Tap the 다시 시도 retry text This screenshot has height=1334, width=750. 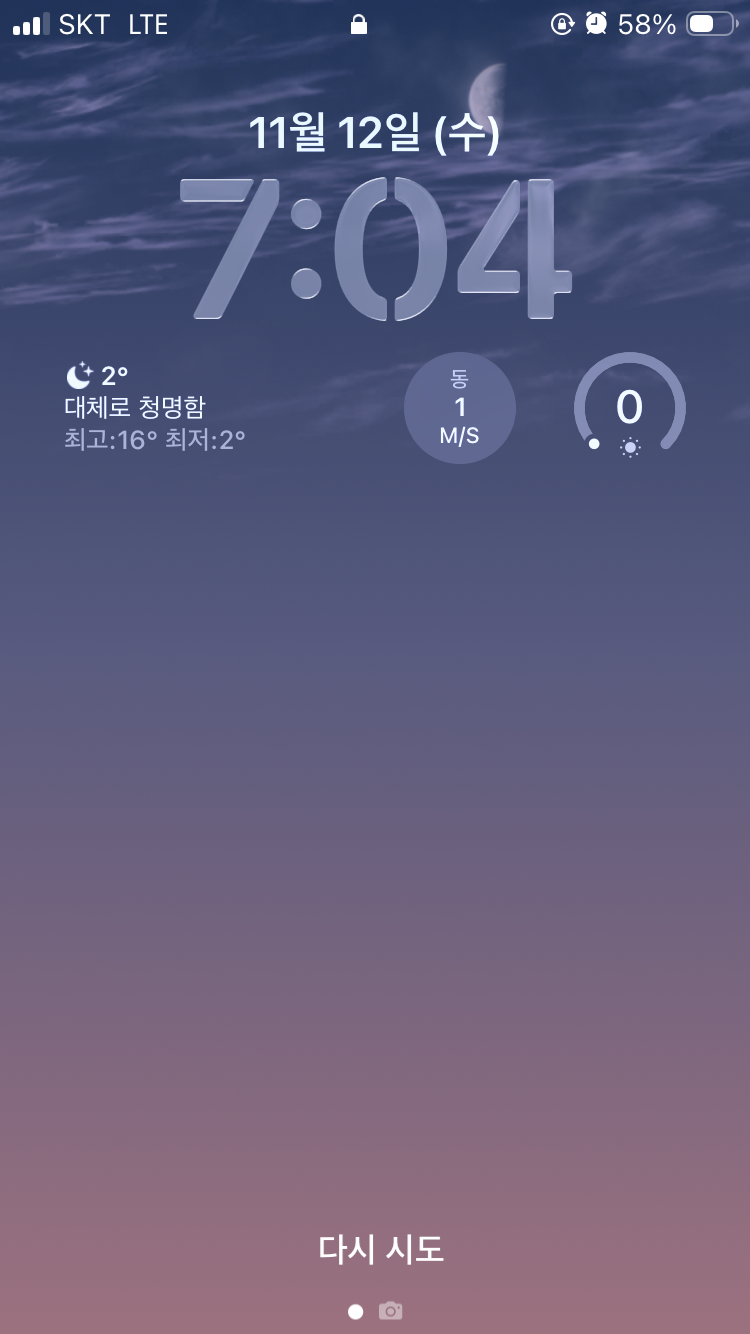(x=380, y=1249)
